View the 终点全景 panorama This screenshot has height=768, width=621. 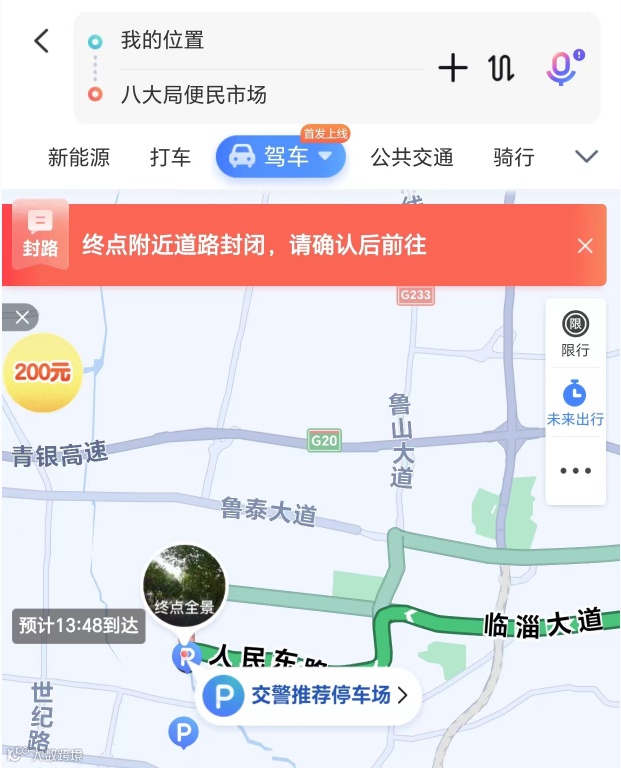point(184,586)
